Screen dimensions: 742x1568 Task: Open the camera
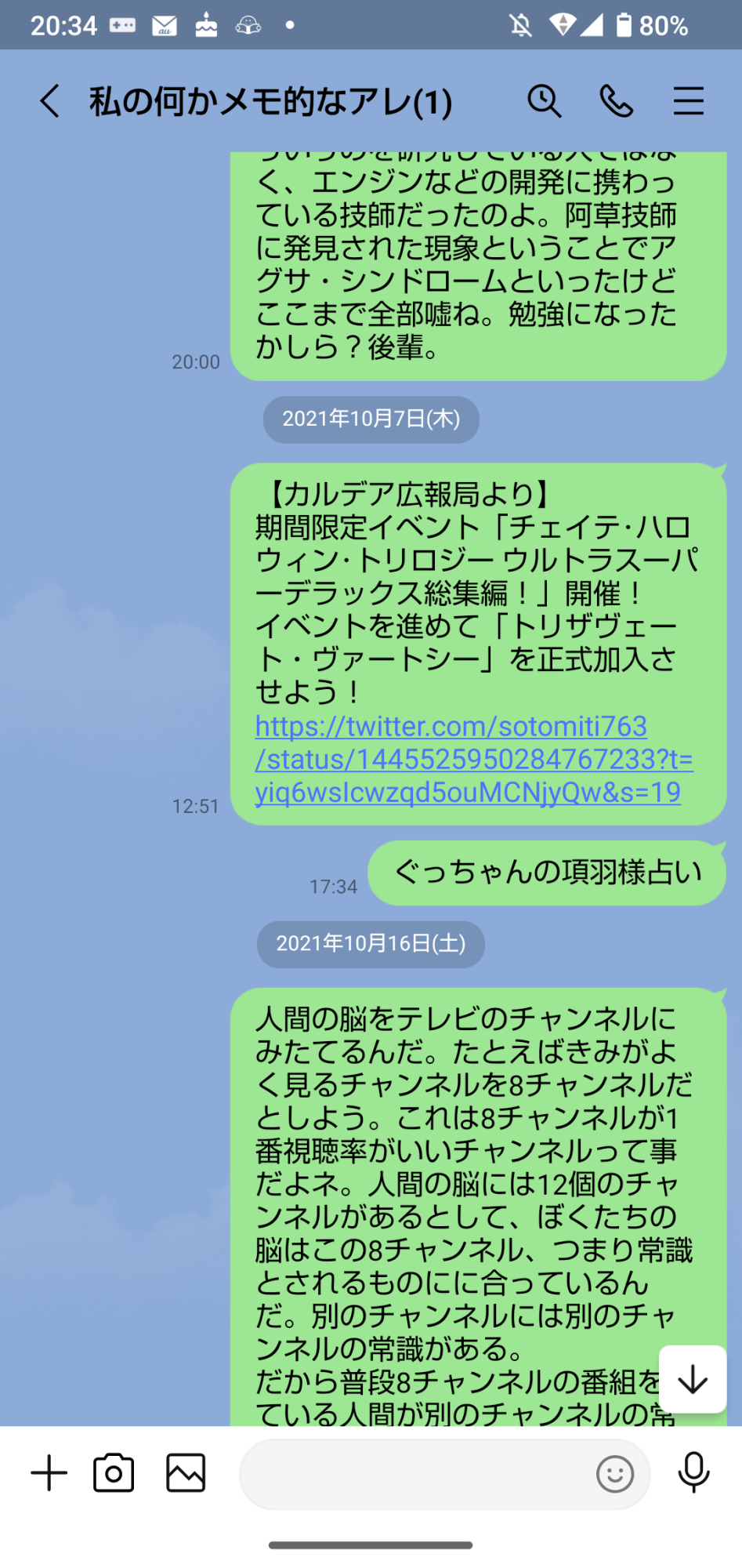click(x=114, y=1473)
